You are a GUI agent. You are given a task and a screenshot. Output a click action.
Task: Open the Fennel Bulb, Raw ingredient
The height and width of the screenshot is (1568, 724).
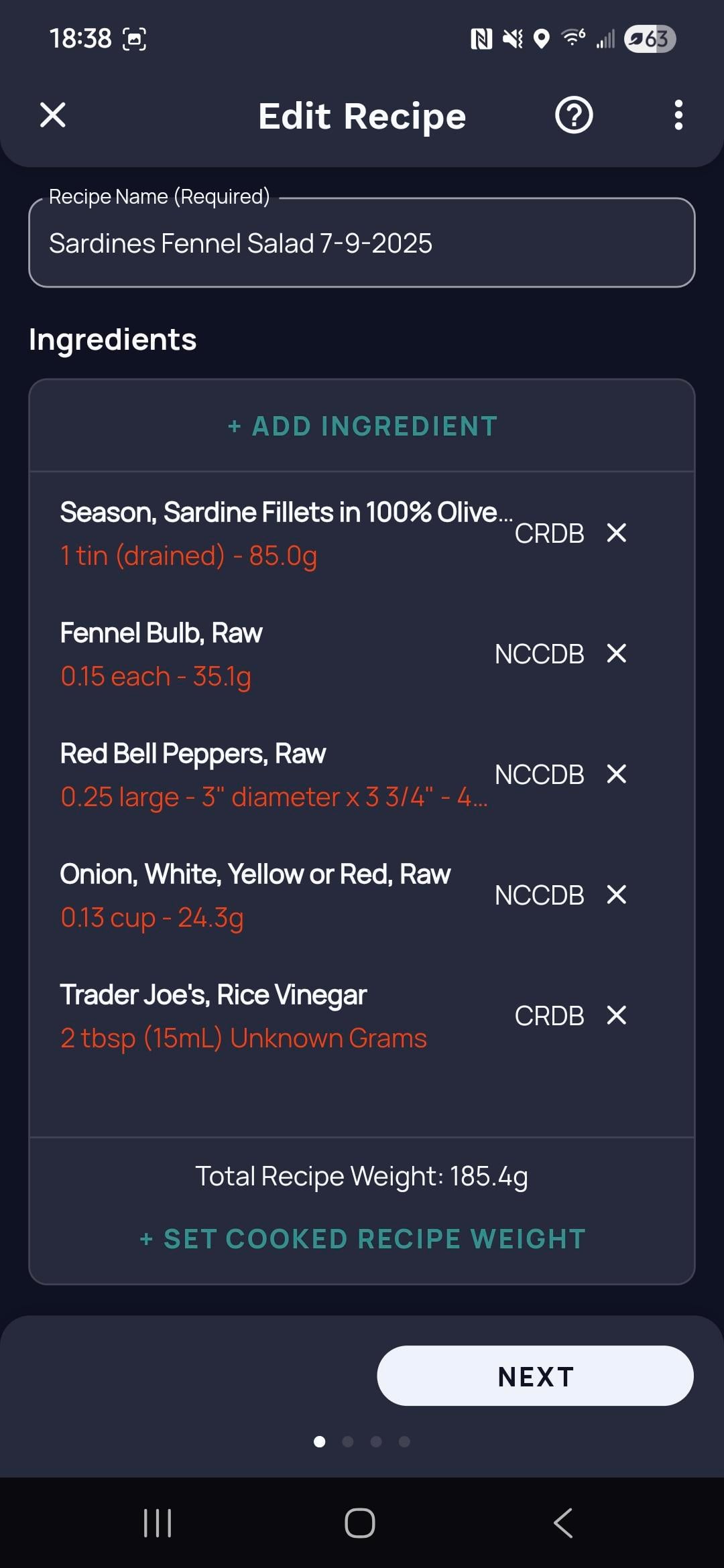pos(268,654)
